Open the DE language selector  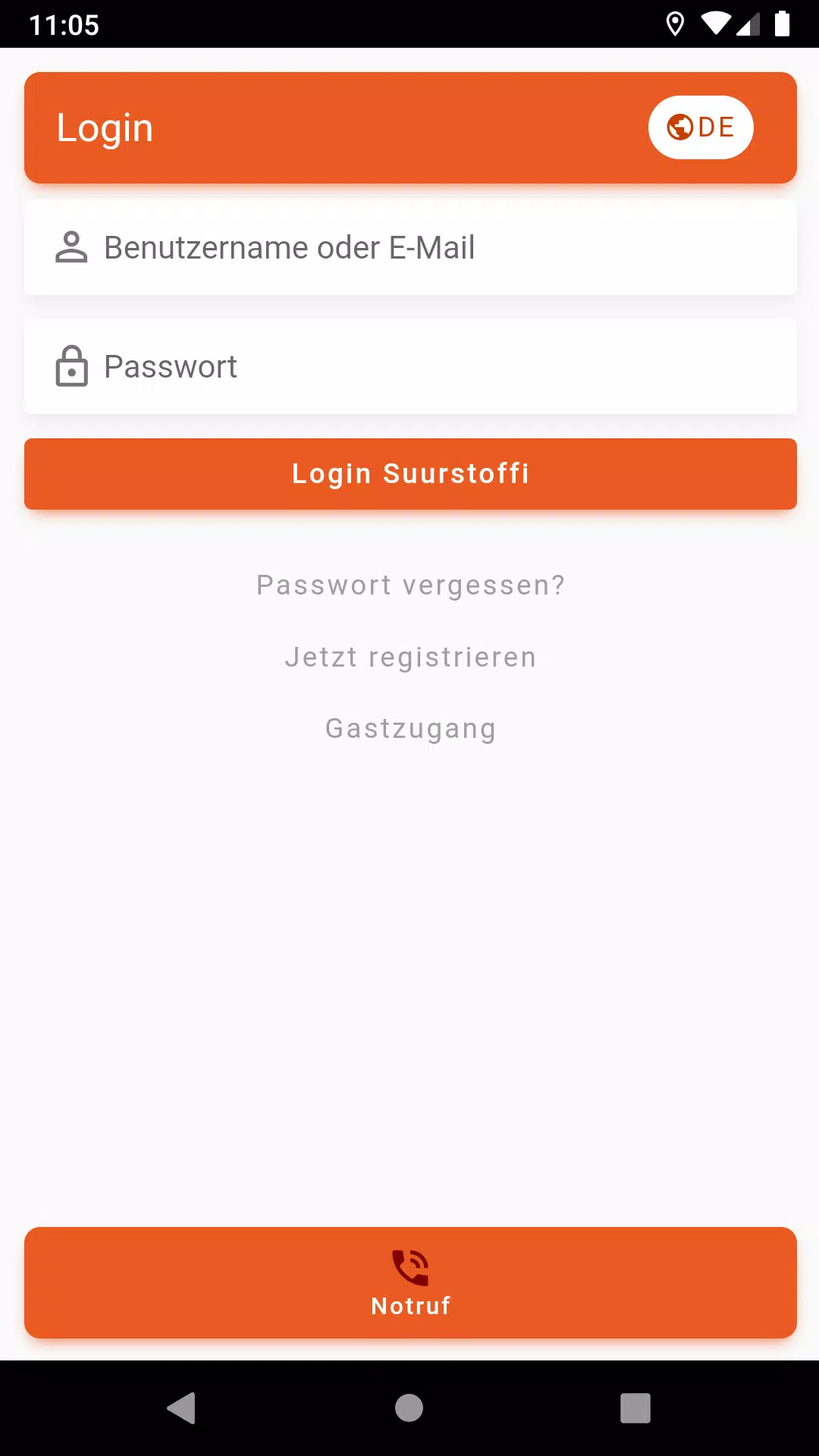tap(700, 127)
